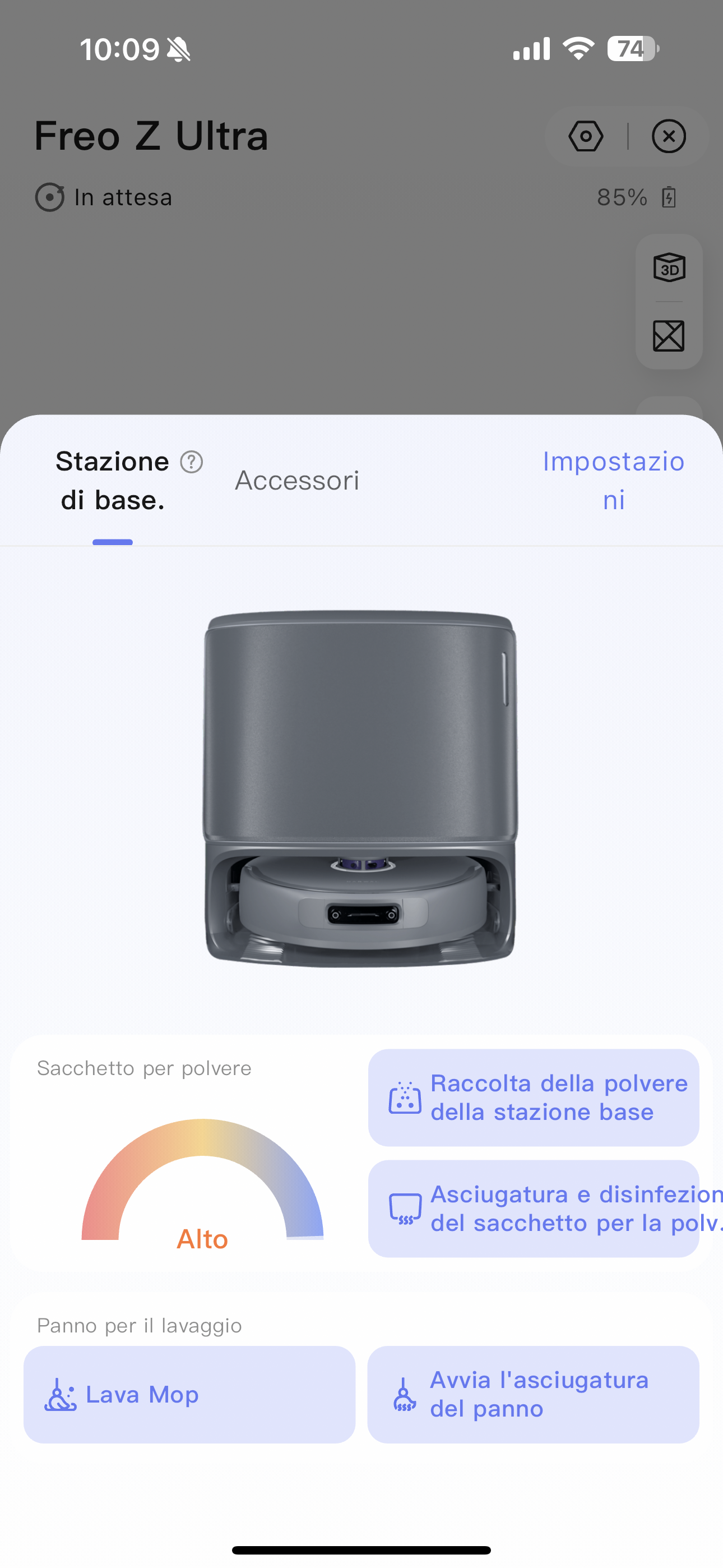The height and width of the screenshot is (1568, 723).
Task: Switch to the Accessori tab
Action: pyautogui.click(x=297, y=481)
